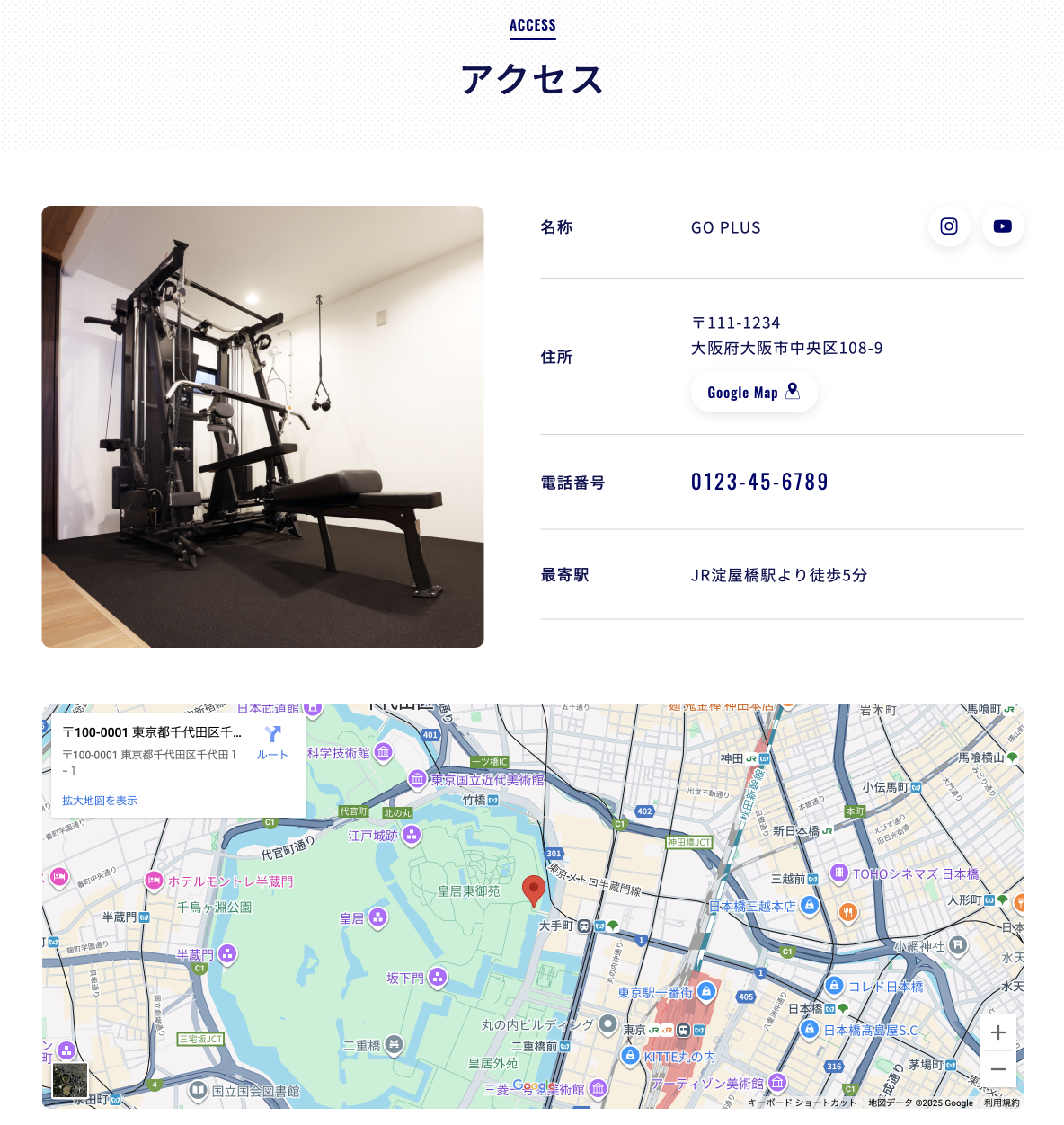Open キーボード ショートカット on the map
The image size is (1064, 1125).
tap(802, 1103)
